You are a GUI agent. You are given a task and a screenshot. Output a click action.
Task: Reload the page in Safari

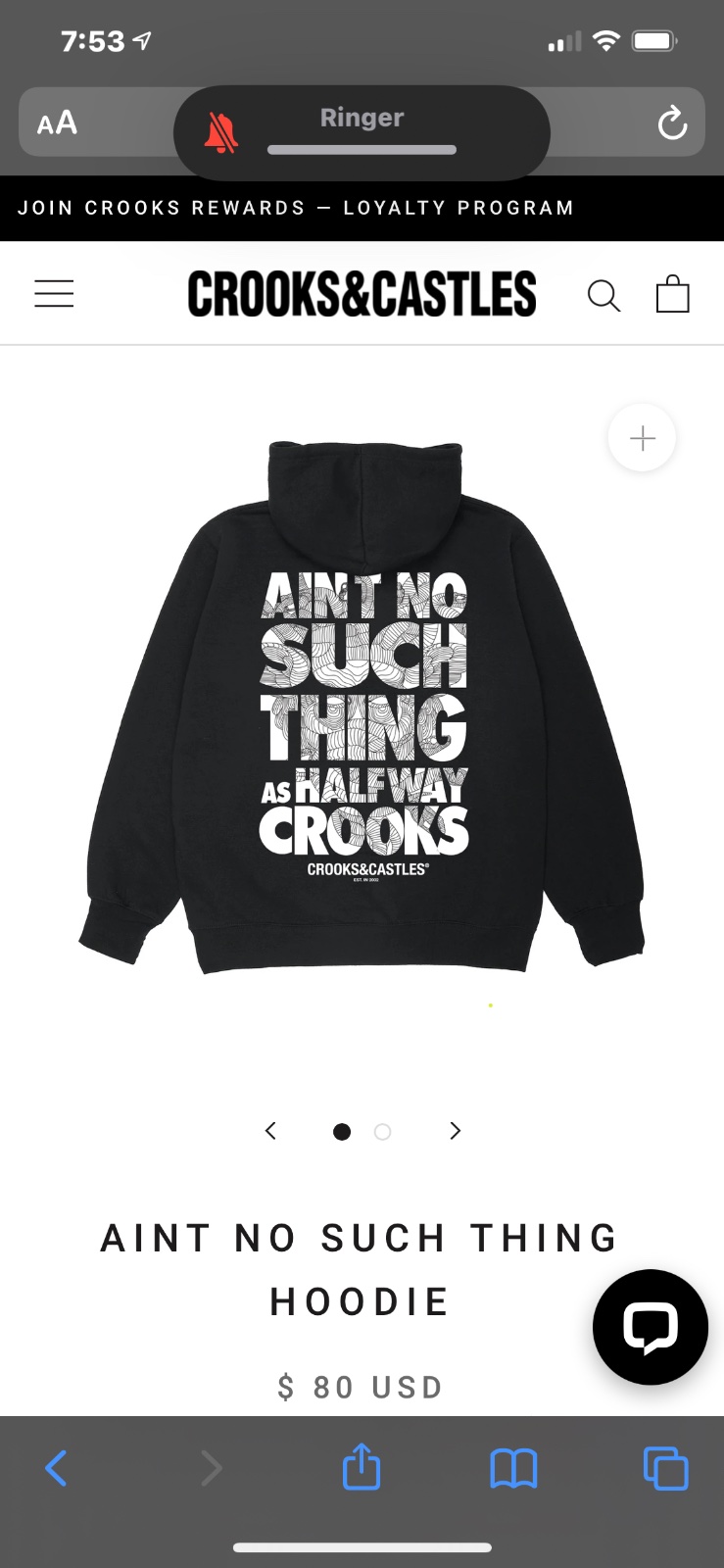672,123
